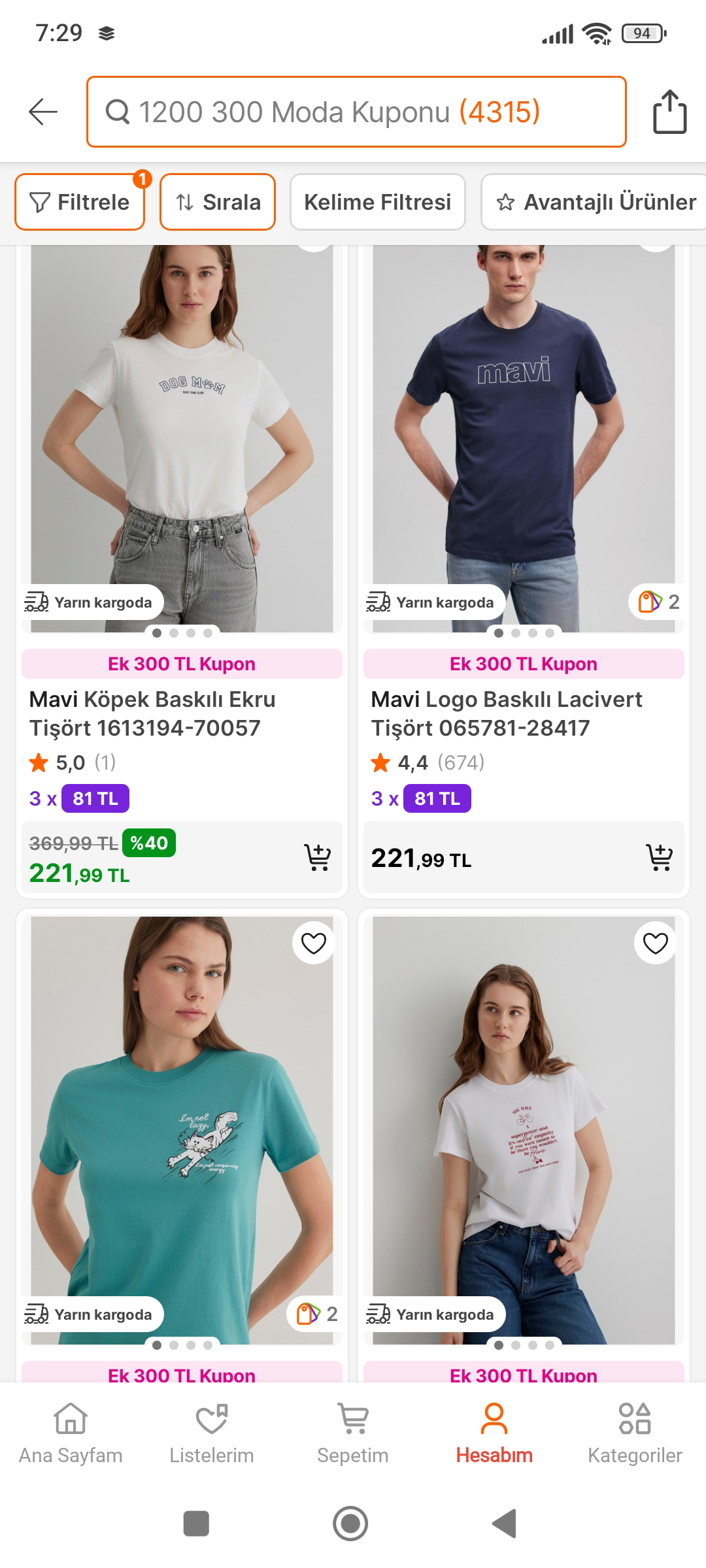This screenshot has height=1568, width=706.
Task: Favorite the white red-print t-shirt
Action: point(655,943)
